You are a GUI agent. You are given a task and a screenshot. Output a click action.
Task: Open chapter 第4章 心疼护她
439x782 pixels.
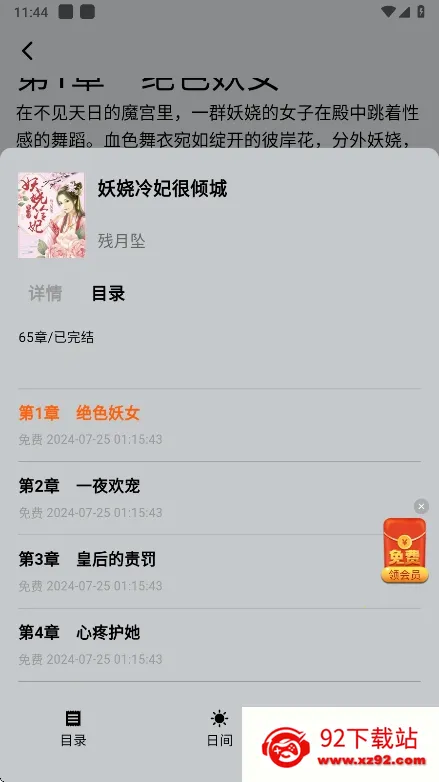pos(220,645)
